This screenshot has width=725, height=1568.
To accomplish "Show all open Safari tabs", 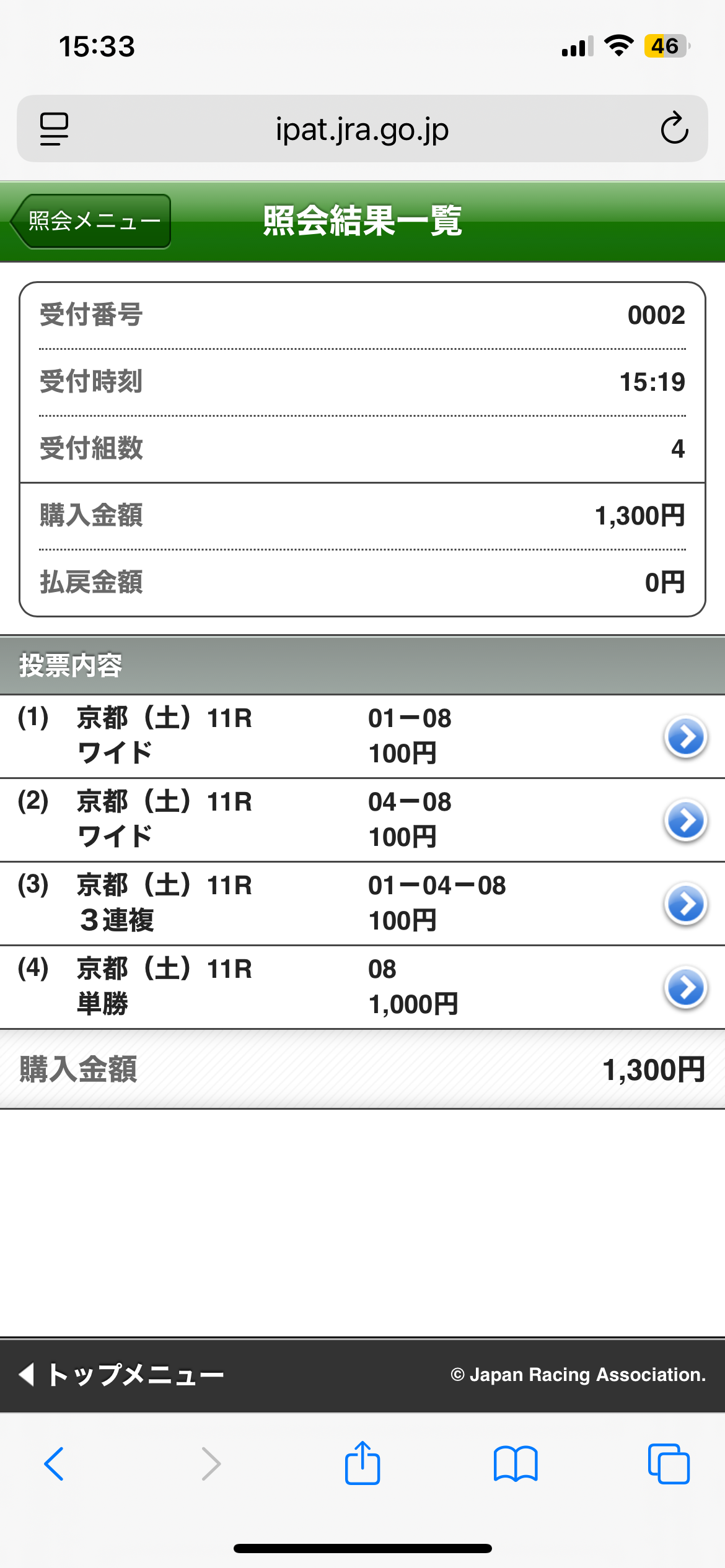I will [668, 1464].
